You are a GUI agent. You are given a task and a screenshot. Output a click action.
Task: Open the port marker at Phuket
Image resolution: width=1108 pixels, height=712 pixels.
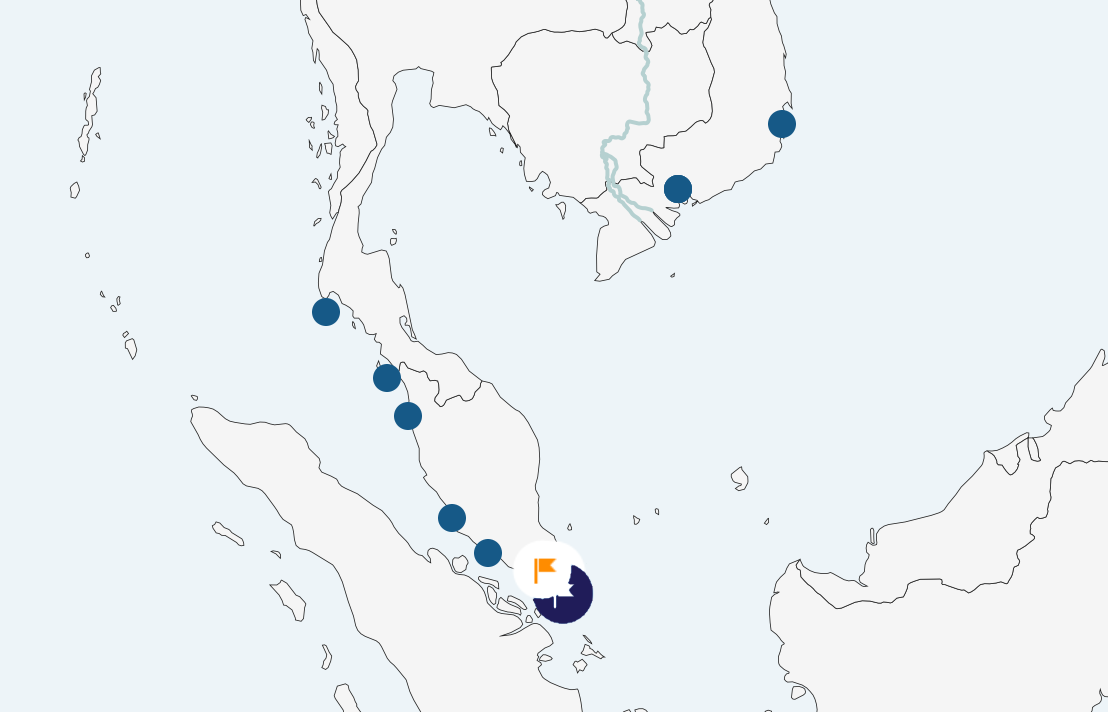click(326, 312)
